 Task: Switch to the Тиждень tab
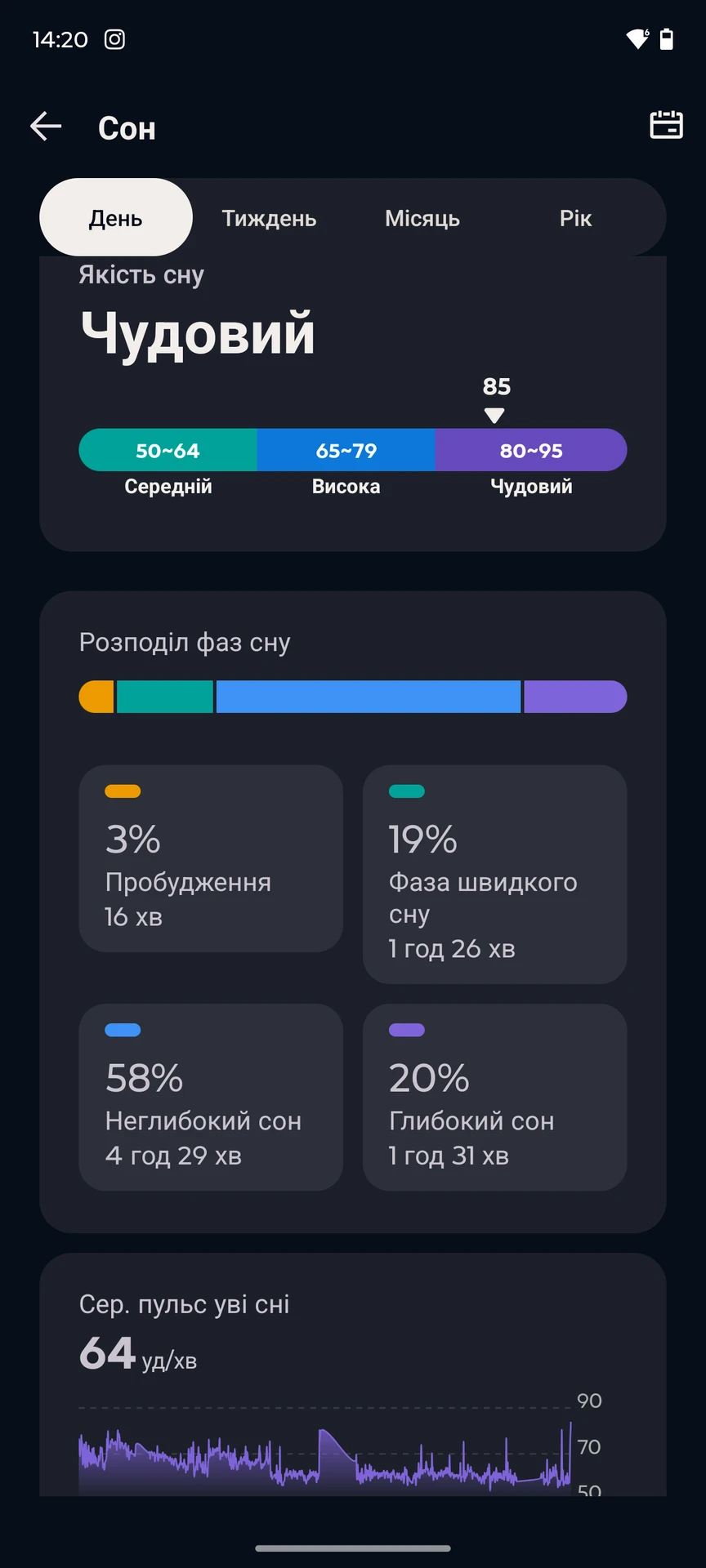(x=269, y=218)
